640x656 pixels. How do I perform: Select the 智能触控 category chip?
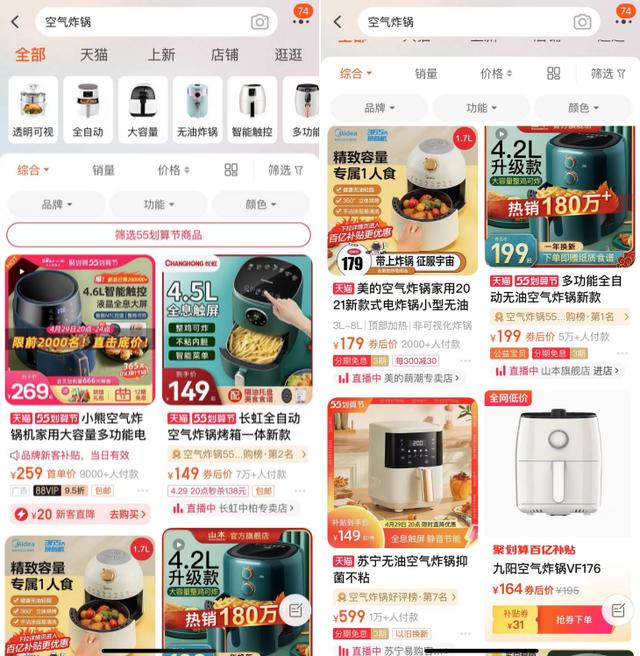coord(252,108)
